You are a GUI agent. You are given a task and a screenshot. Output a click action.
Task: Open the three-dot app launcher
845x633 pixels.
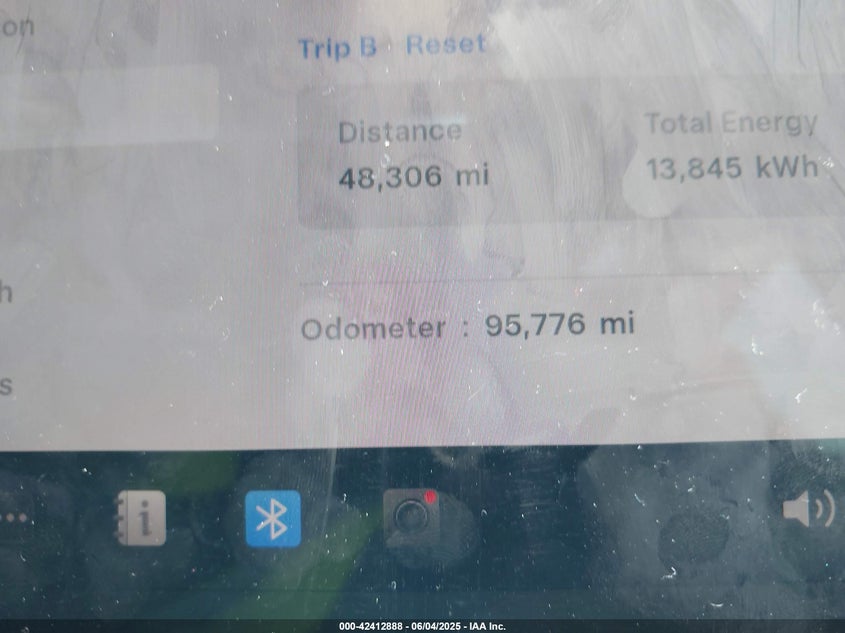pos(14,518)
